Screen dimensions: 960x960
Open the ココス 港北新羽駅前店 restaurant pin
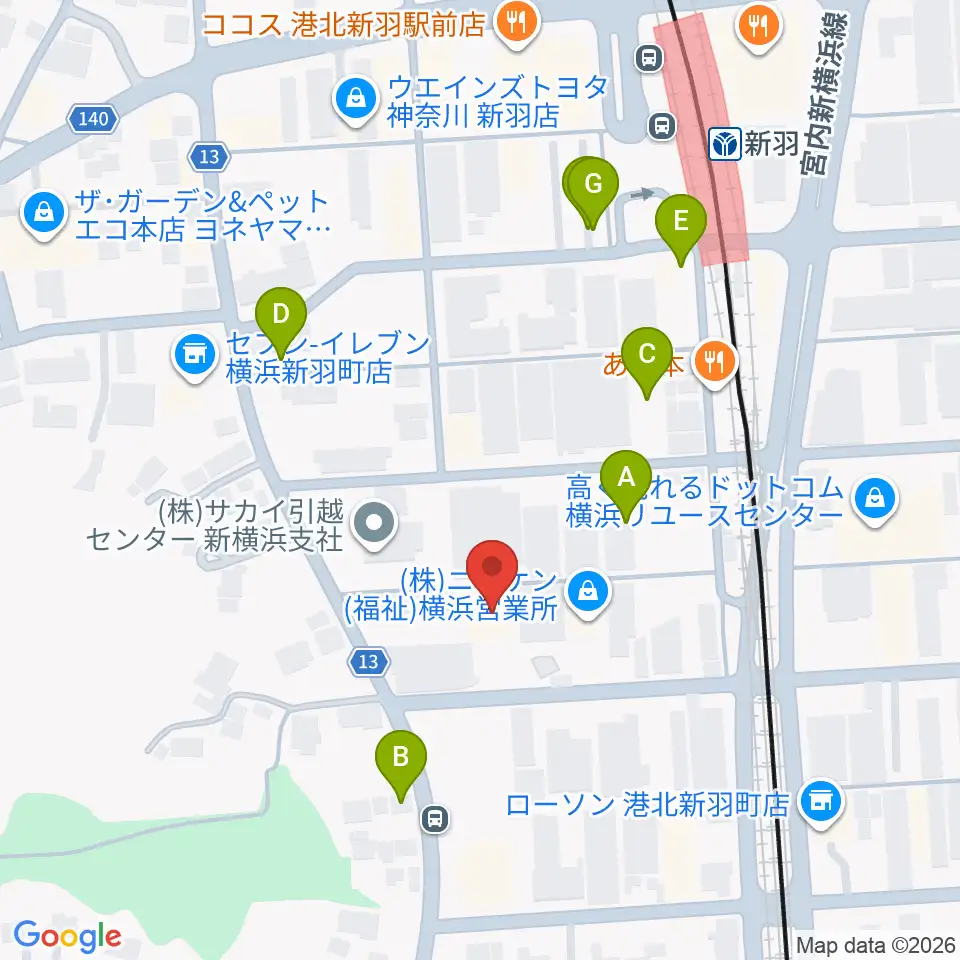[517, 25]
